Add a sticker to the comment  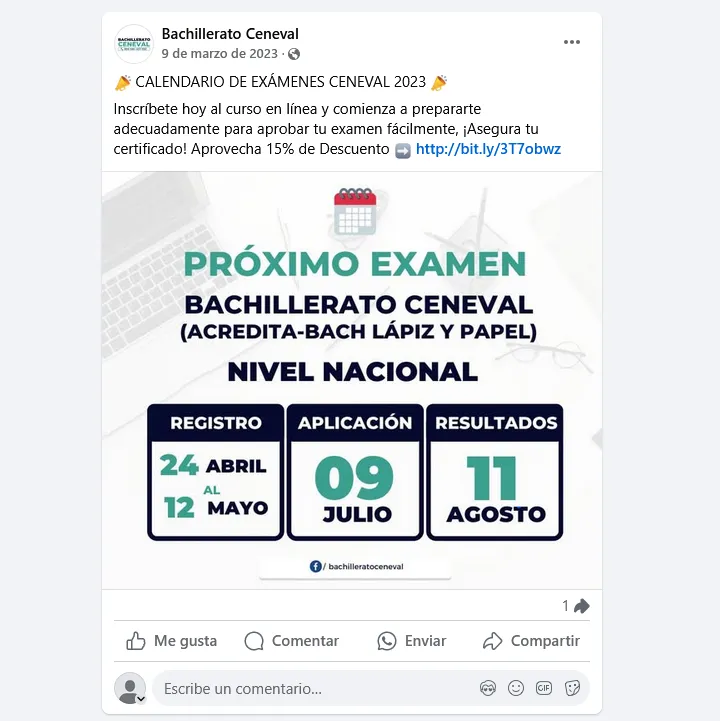(572, 689)
